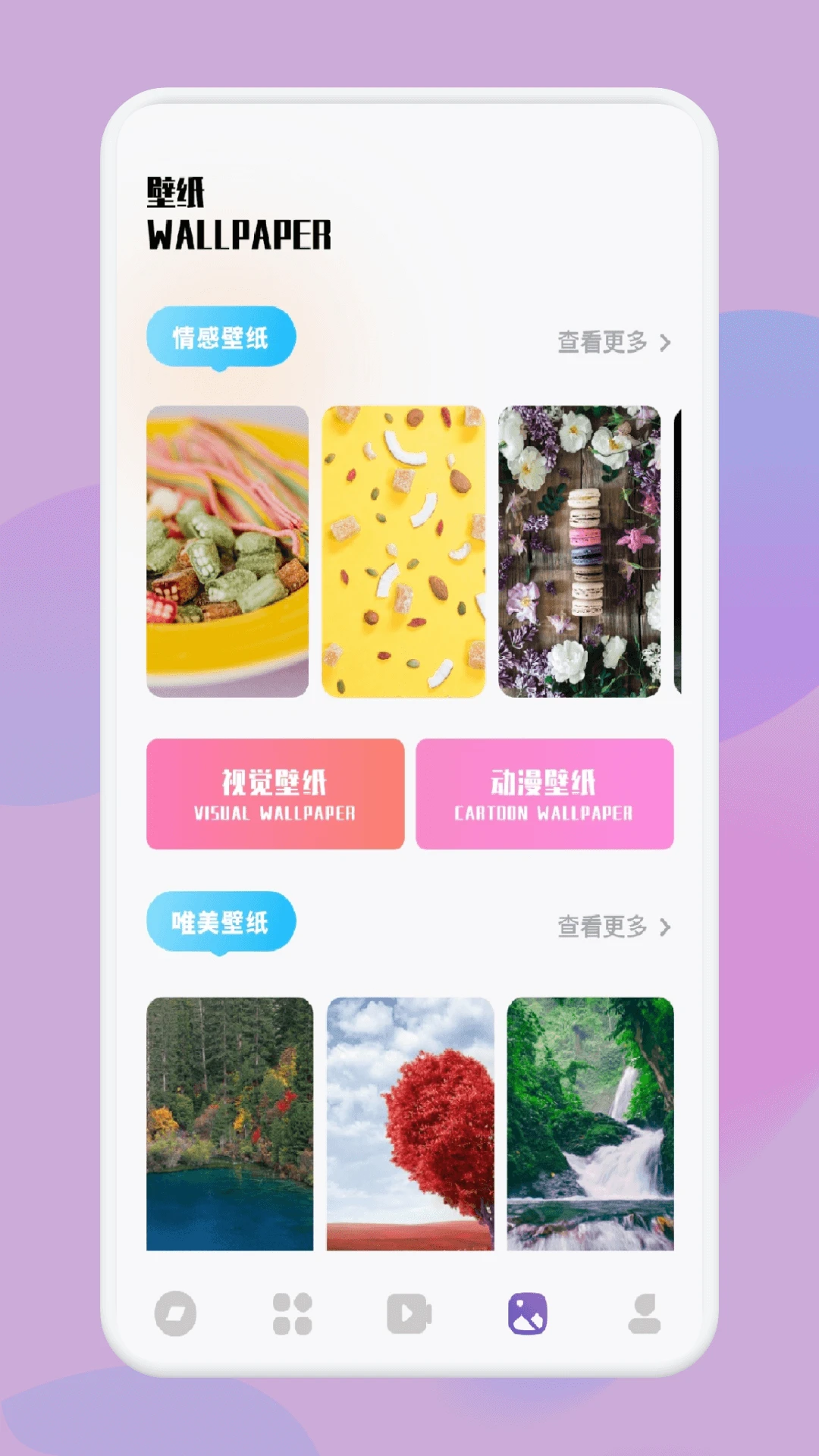Expand the right arrow after 情感壁纸 section
819x1456 pixels.
[x=666, y=343]
